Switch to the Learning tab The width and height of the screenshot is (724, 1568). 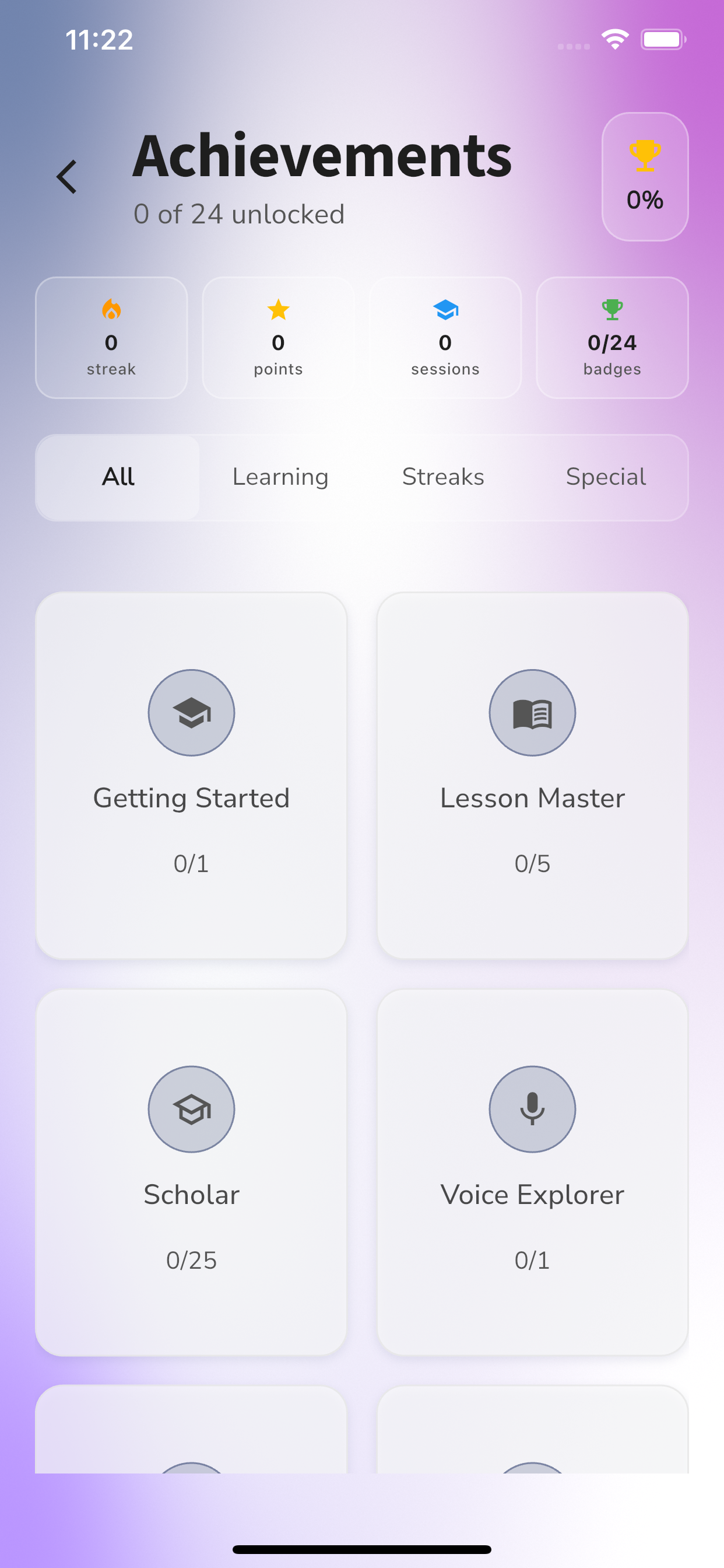(x=279, y=477)
